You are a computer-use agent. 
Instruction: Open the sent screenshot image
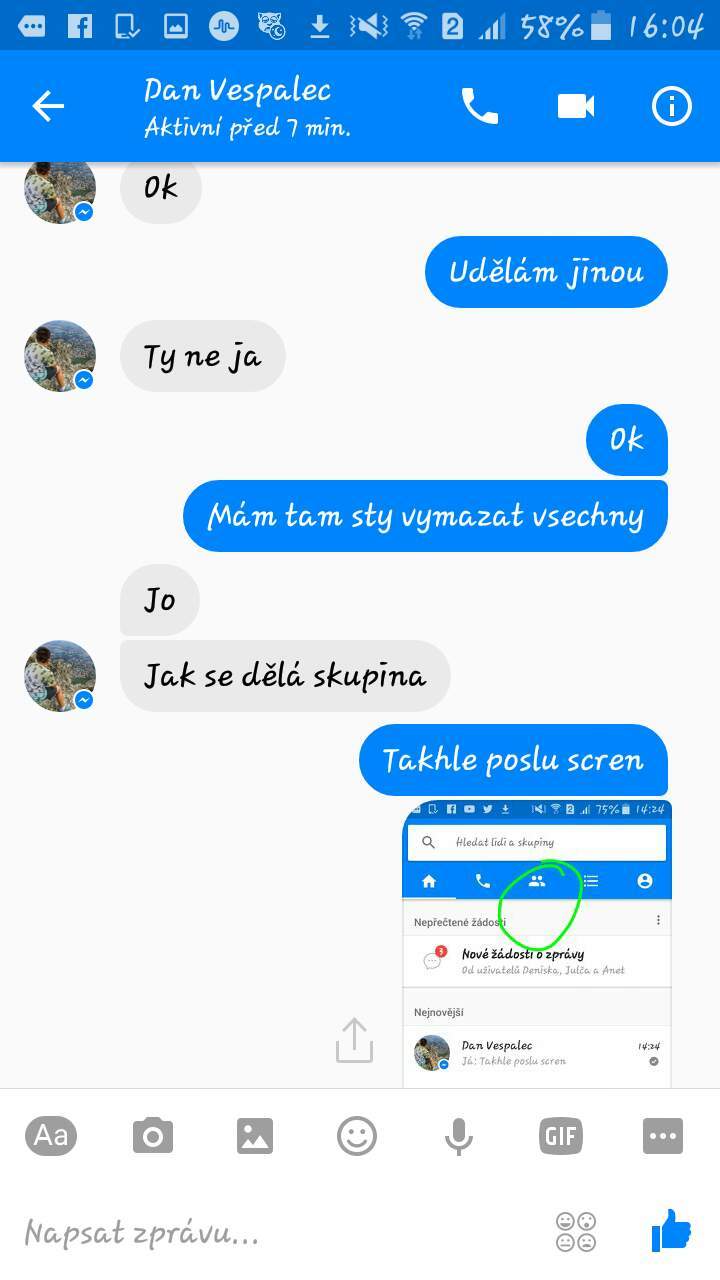tap(537, 944)
